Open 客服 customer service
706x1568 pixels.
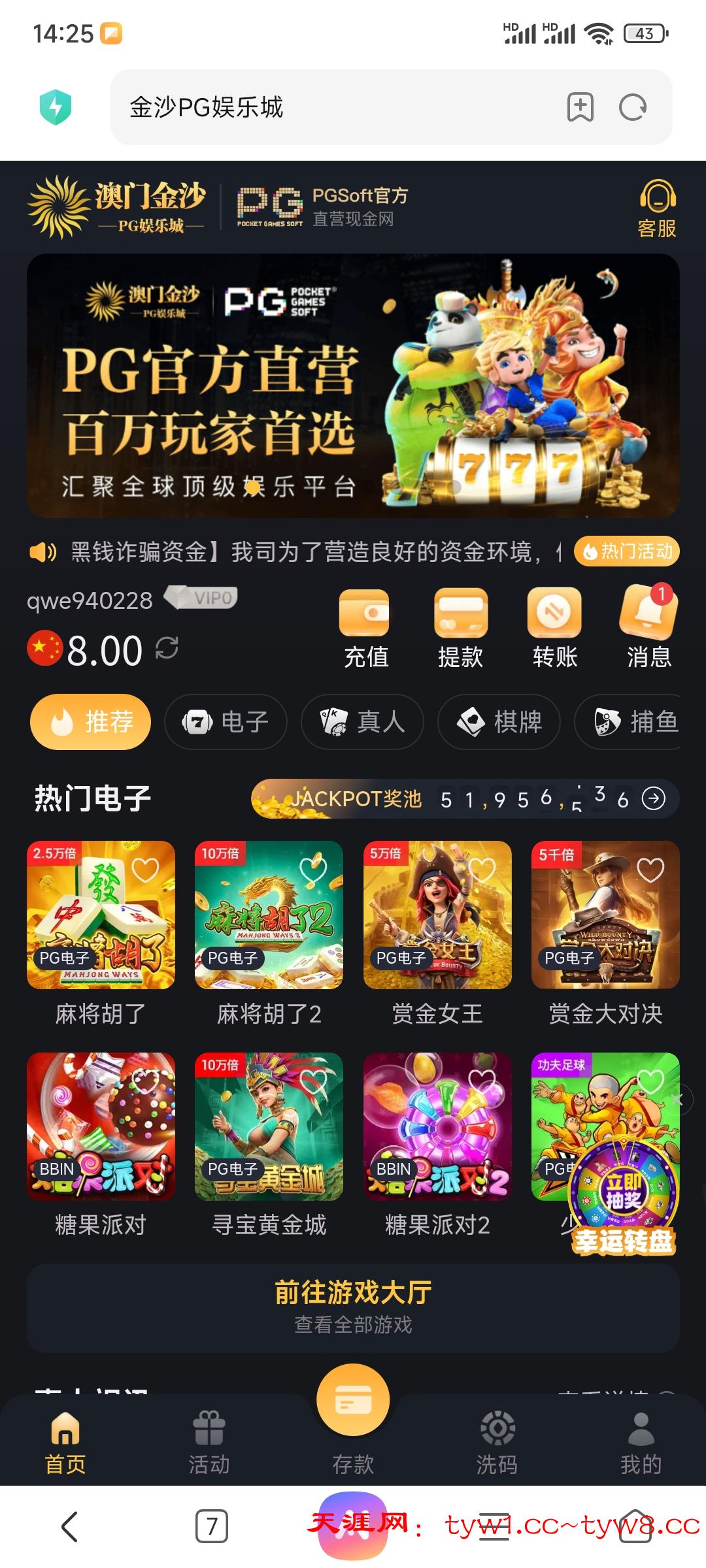657,208
